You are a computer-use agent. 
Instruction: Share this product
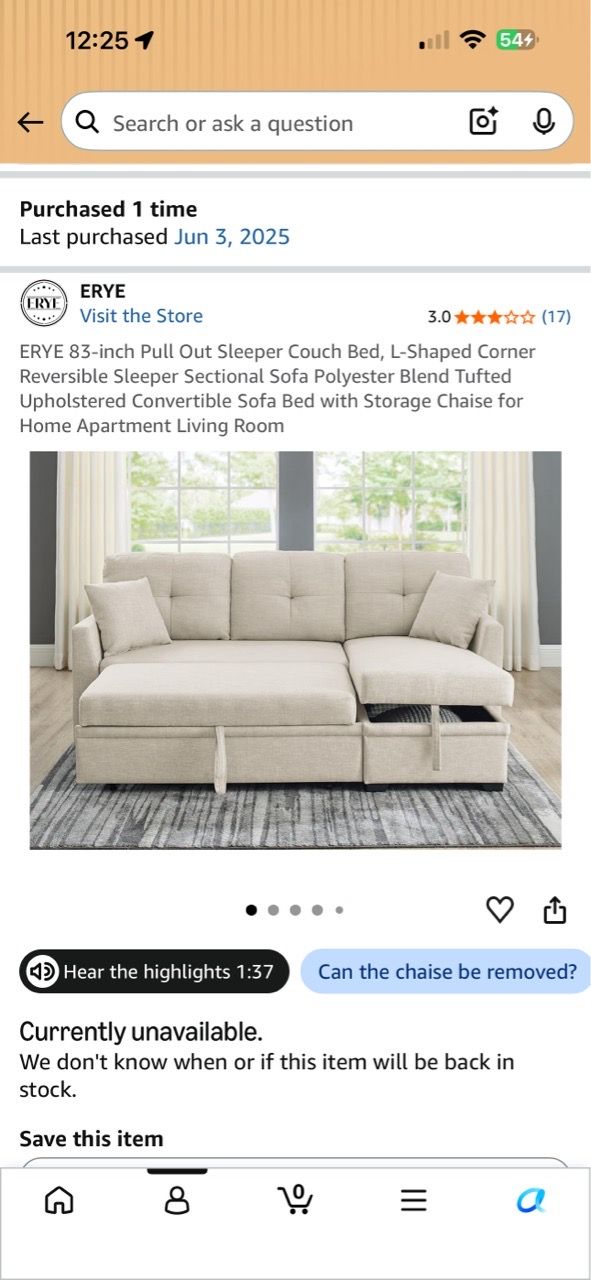coord(555,909)
